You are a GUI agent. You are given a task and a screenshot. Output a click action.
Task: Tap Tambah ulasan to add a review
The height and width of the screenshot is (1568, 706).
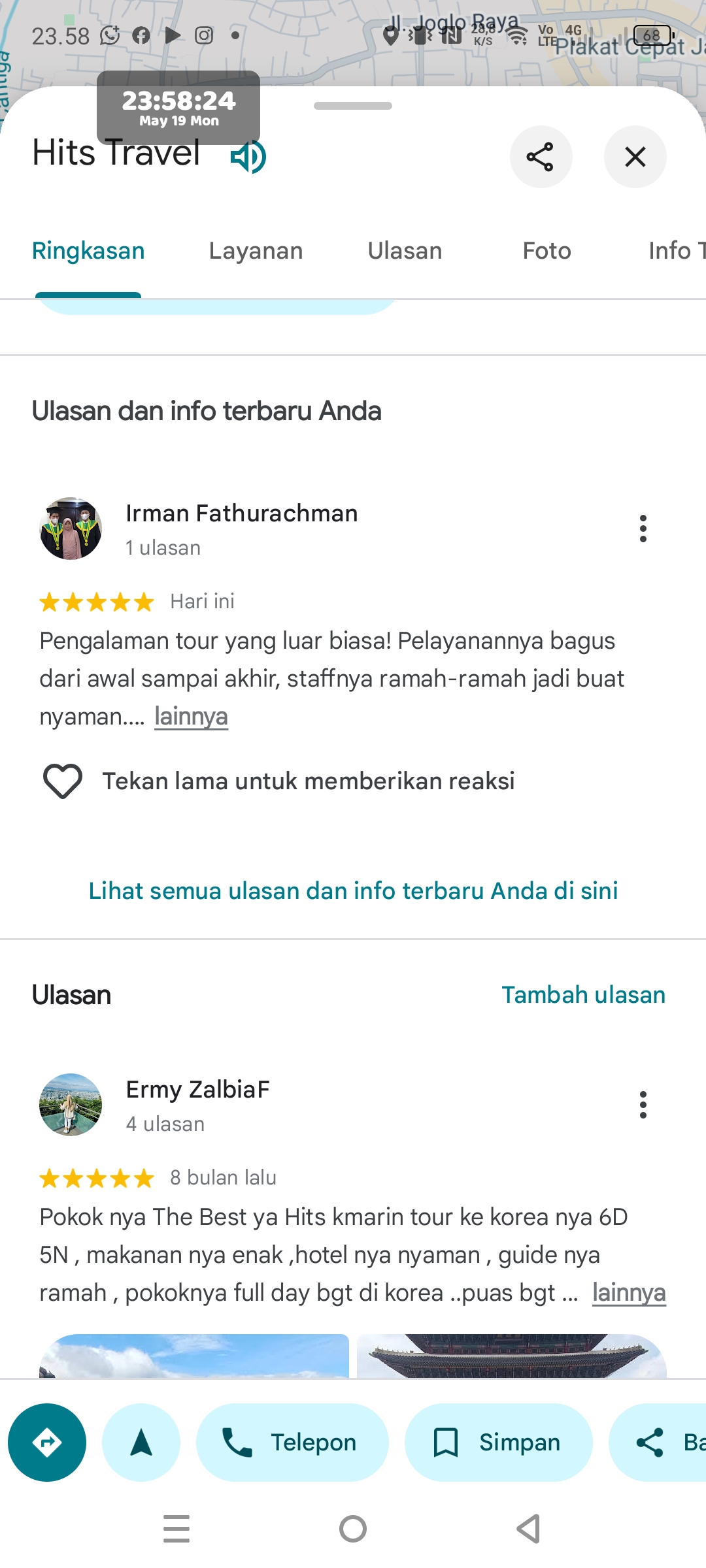[x=583, y=995]
